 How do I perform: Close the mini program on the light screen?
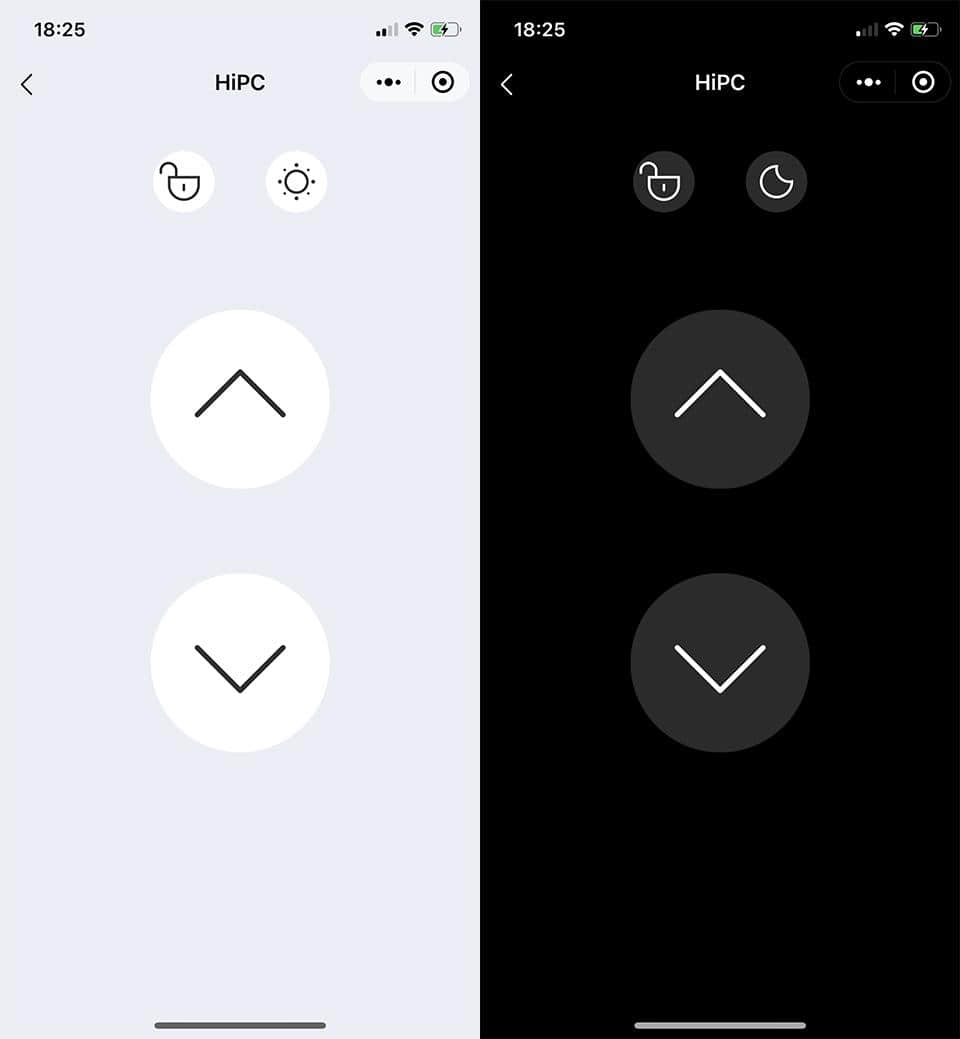coord(443,82)
